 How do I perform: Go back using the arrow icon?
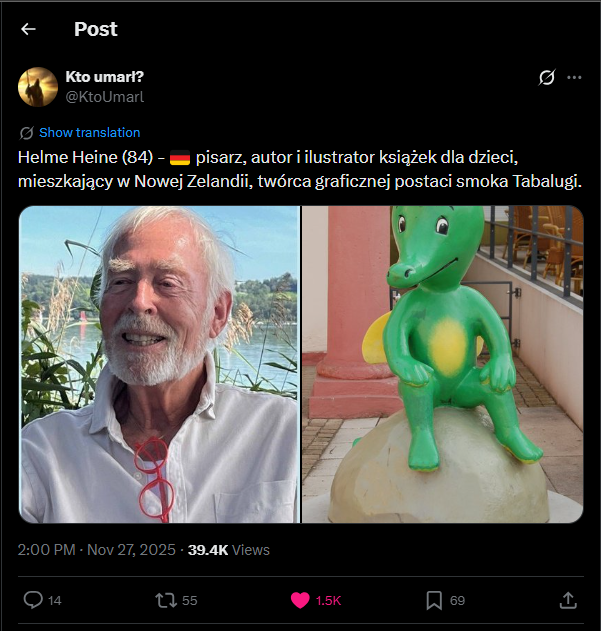point(28,29)
